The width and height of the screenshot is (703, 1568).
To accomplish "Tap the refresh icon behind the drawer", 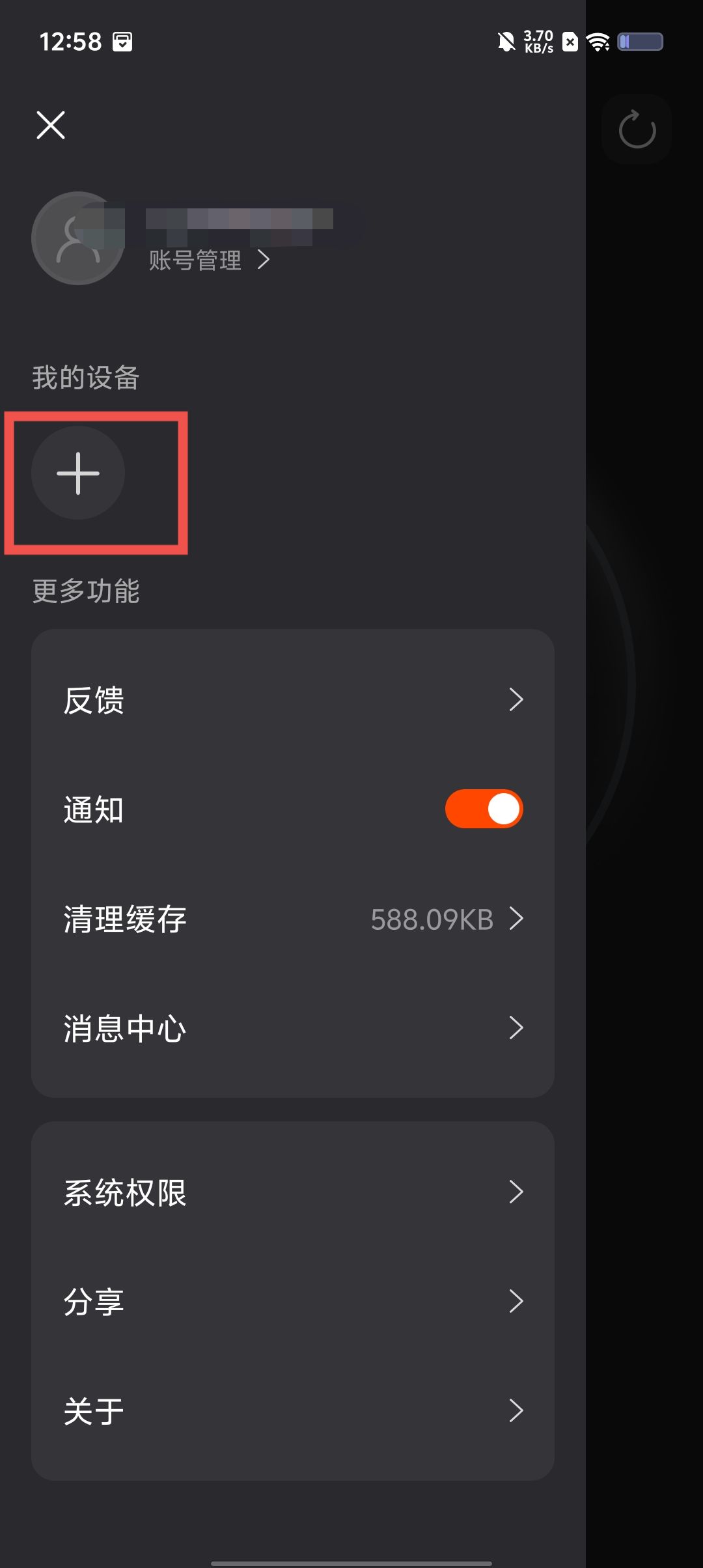I will (637, 130).
